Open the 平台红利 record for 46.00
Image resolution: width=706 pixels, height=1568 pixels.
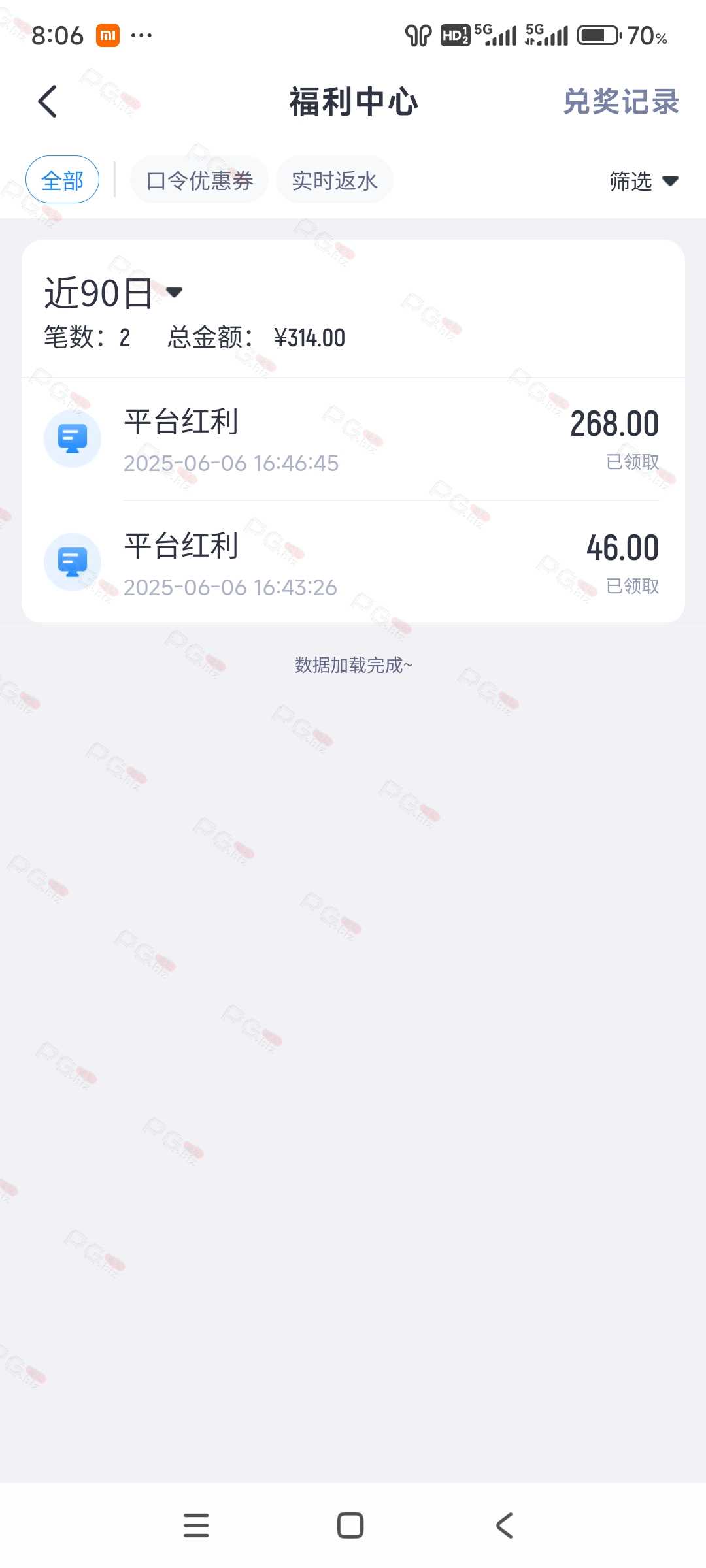(x=353, y=563)
